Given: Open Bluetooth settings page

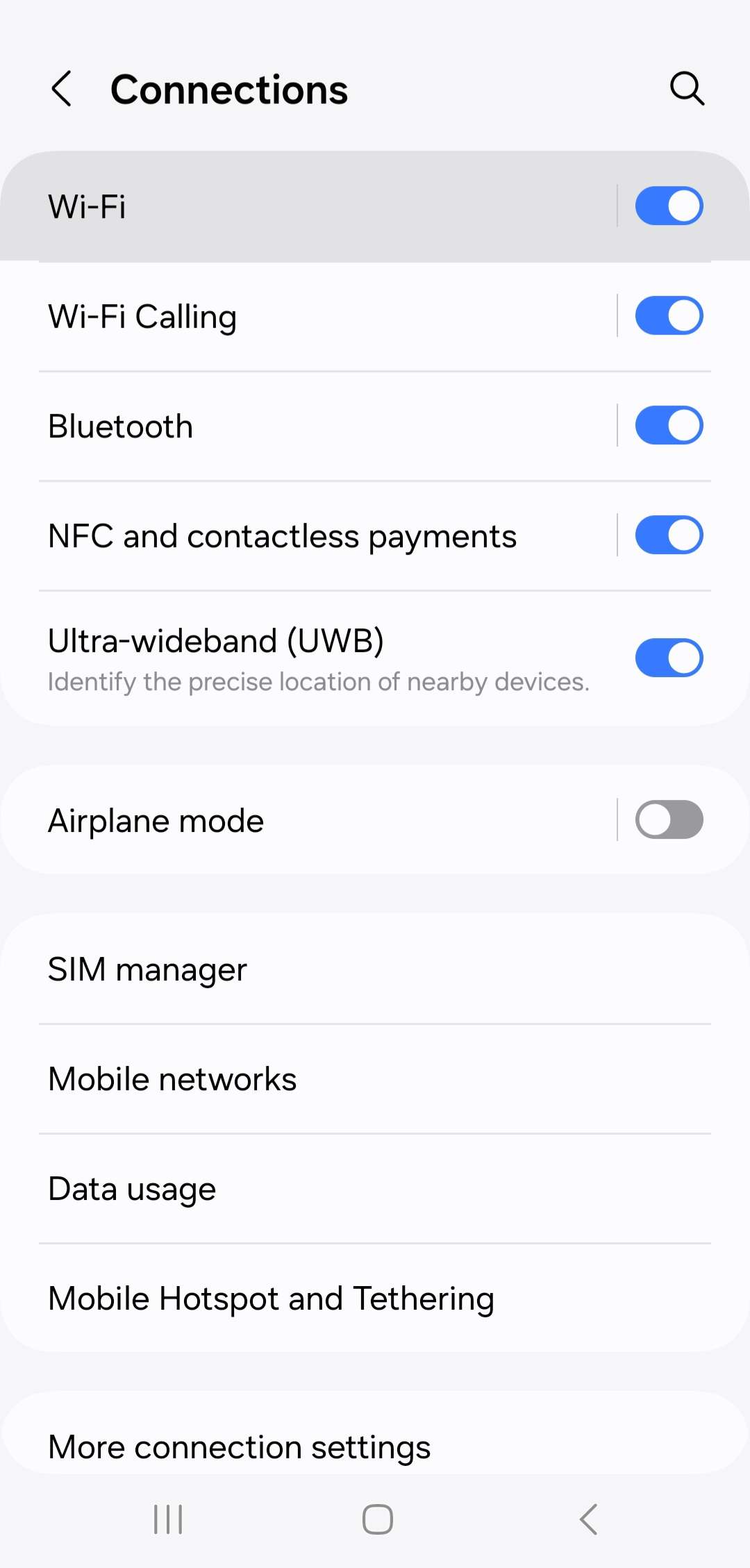Looking at the screenshot, I should tap(278, 426).
